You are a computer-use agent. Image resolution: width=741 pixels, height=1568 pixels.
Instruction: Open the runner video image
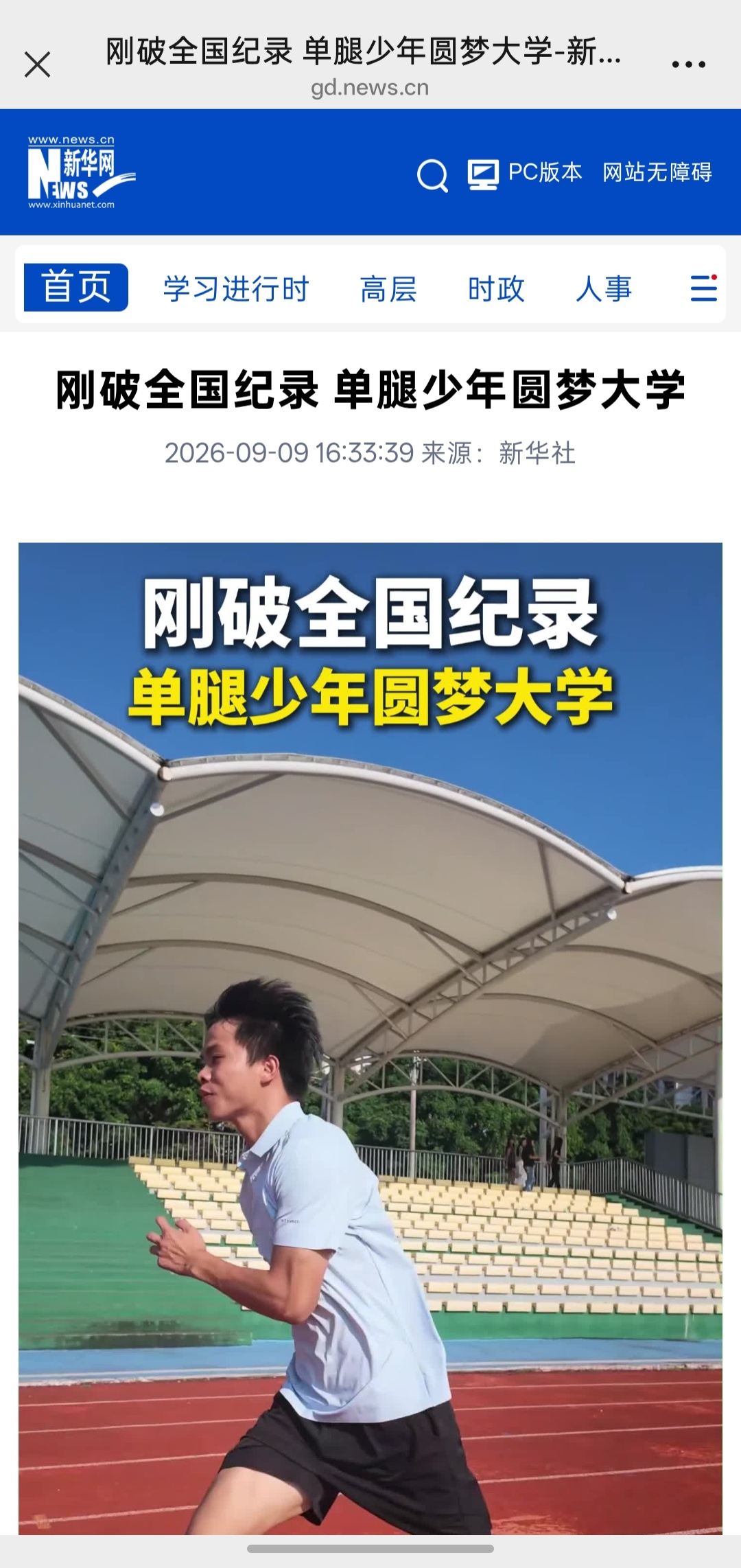(370, 1039)
